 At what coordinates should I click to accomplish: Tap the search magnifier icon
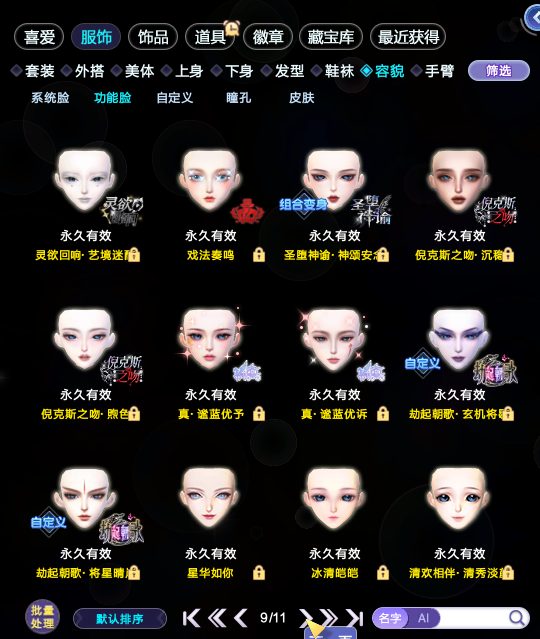[x=517, y=618]
